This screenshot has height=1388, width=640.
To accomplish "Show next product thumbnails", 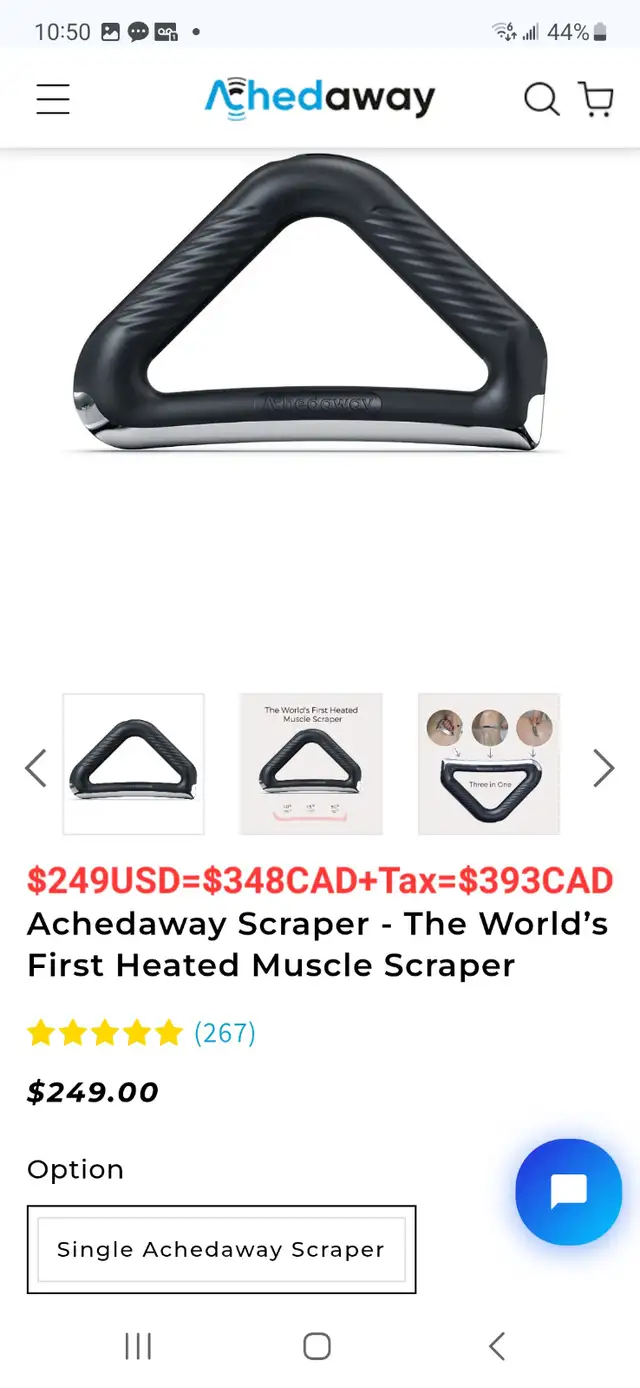I will pyautogui.click(x=603, y=768).
